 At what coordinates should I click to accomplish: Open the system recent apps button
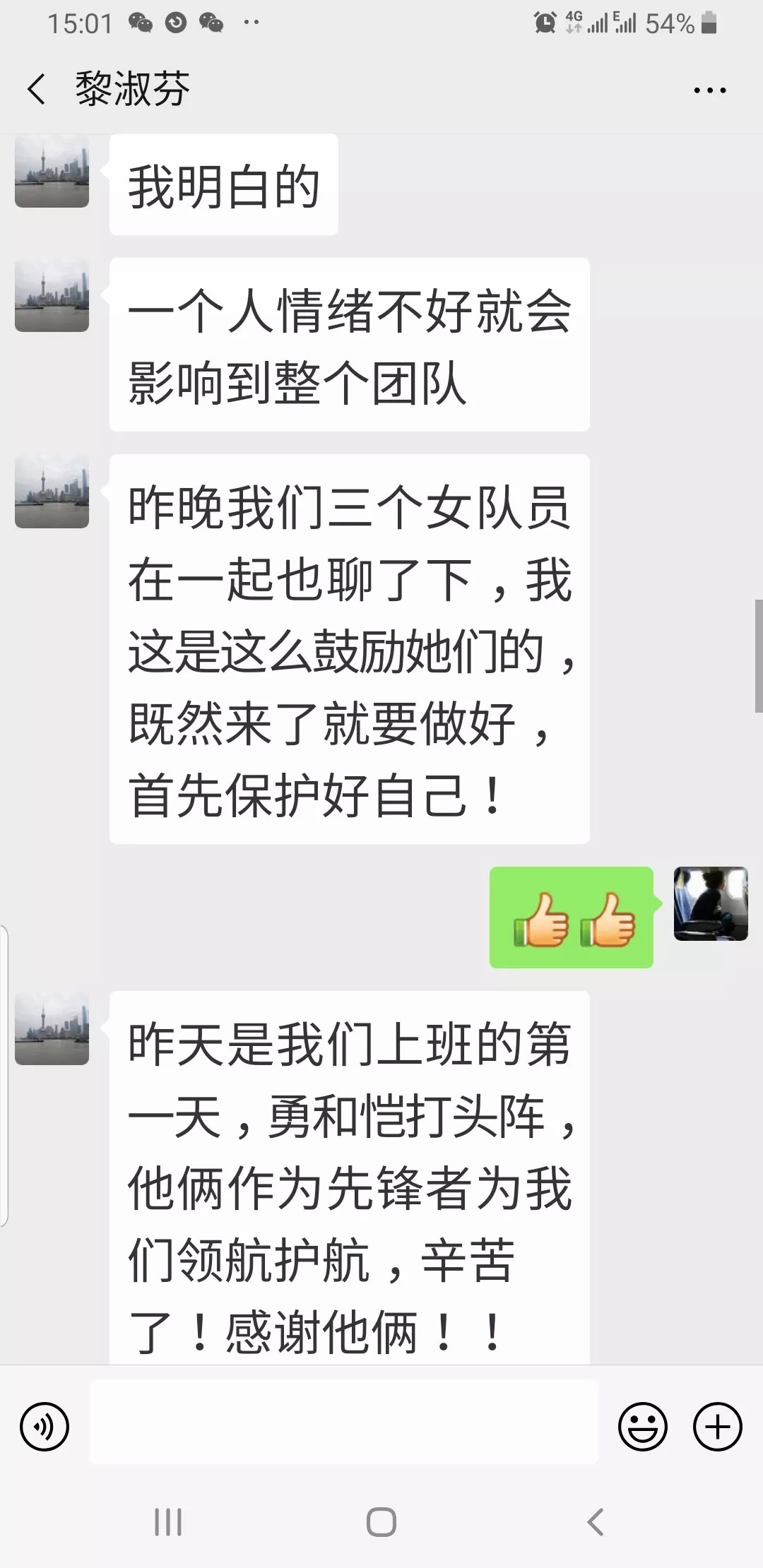[x=168, y=1522]
